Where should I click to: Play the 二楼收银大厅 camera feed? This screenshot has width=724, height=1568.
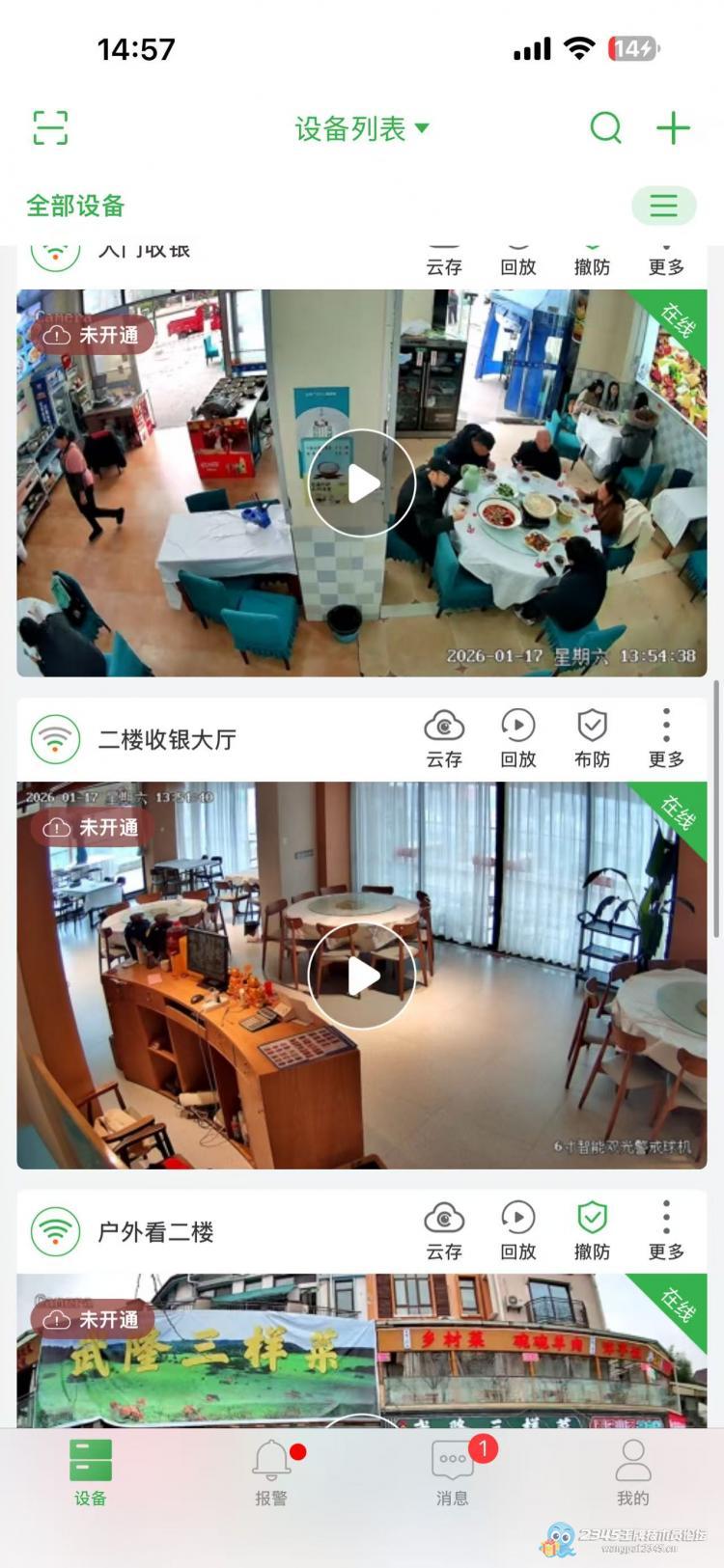coord(361,976)
